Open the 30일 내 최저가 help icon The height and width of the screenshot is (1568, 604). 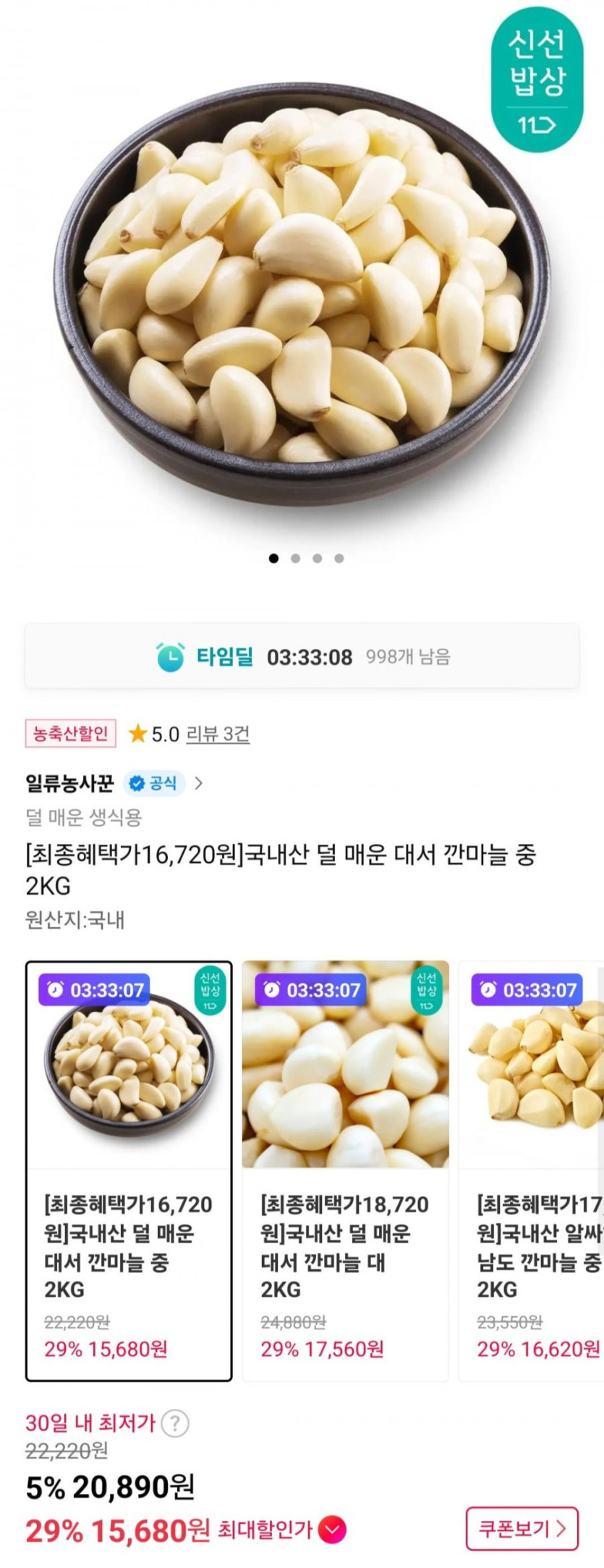(x=175, y=1424)
